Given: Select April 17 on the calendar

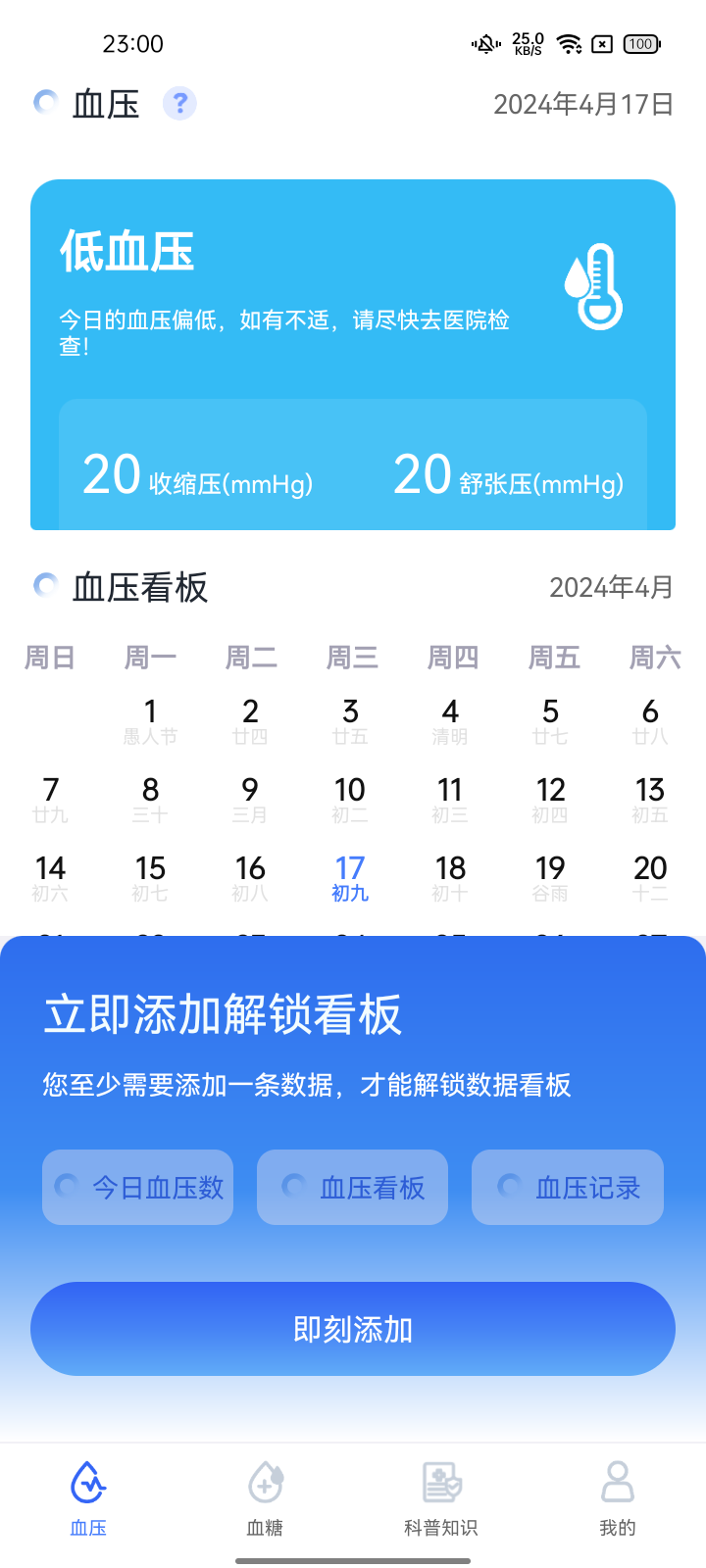Looking at the screenshot, I should (x=350, y=876).
